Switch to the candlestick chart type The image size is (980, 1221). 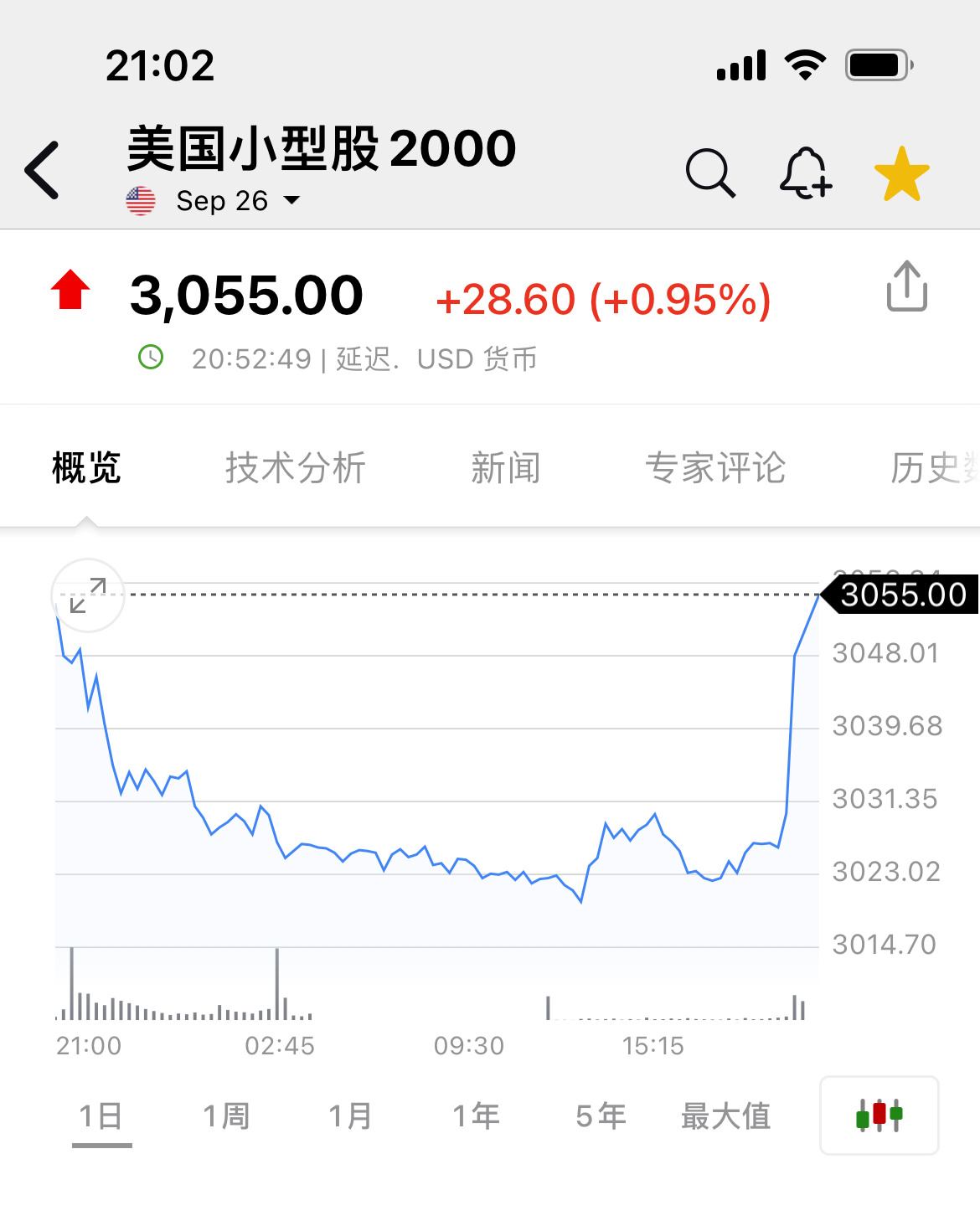[879, 1115]
